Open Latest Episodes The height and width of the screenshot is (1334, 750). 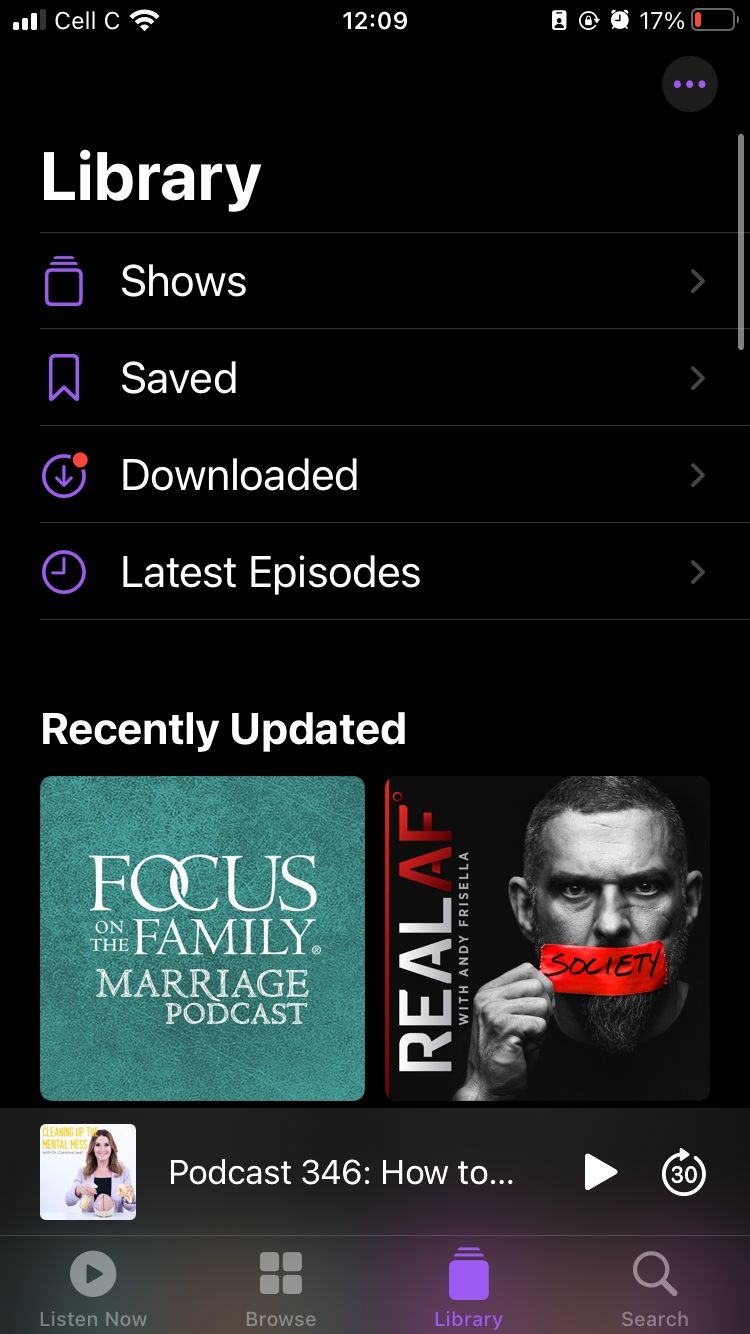(x=375, y=572)
